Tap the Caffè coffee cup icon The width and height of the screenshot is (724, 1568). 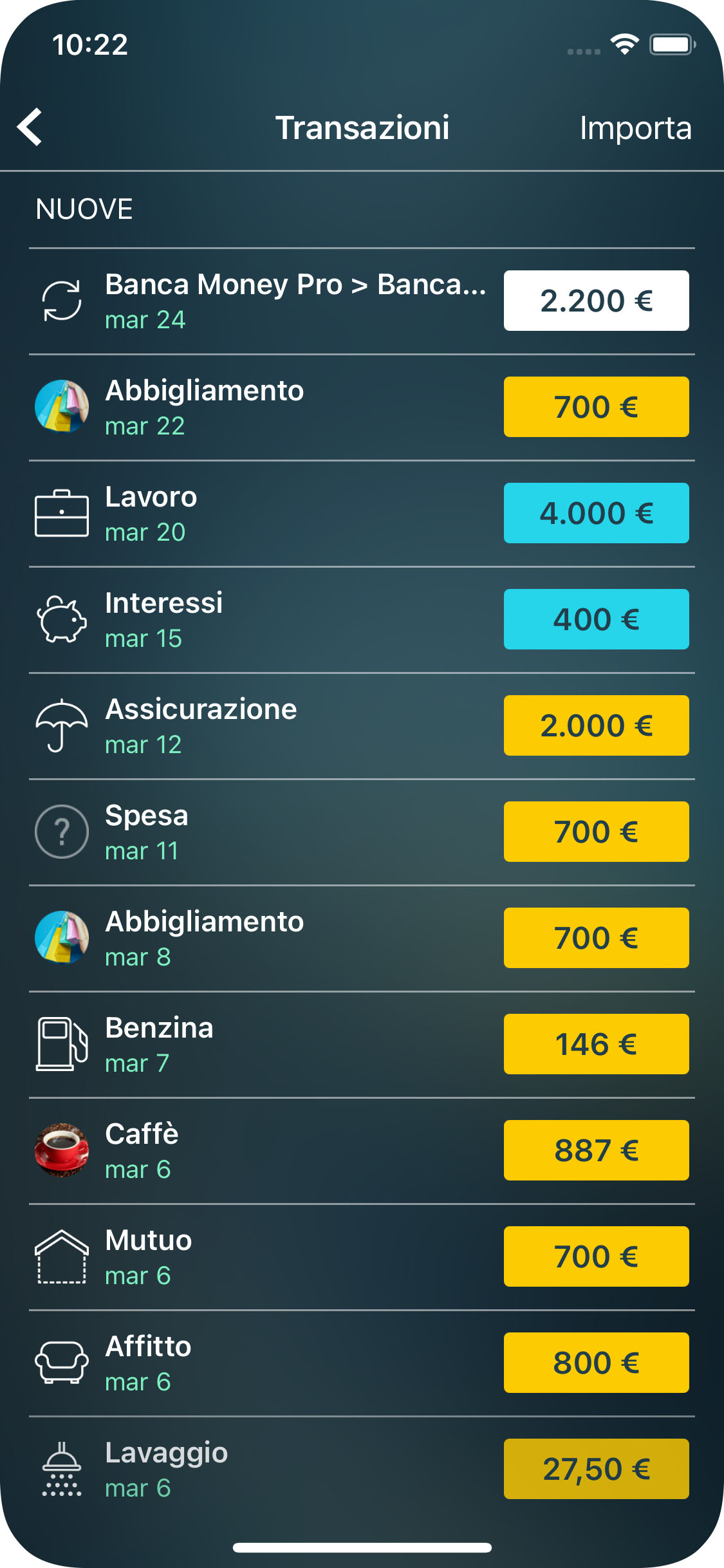point(62,1150)
